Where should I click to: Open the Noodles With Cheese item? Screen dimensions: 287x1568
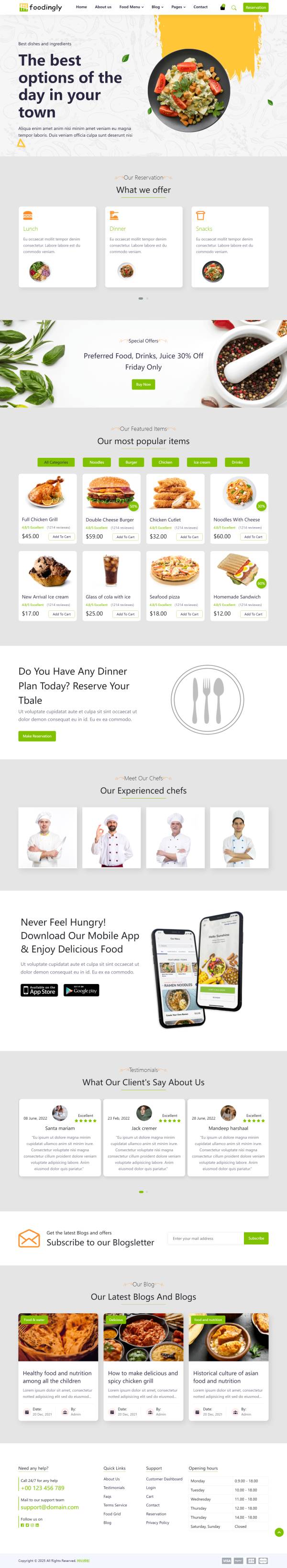[x=236, y=519]
